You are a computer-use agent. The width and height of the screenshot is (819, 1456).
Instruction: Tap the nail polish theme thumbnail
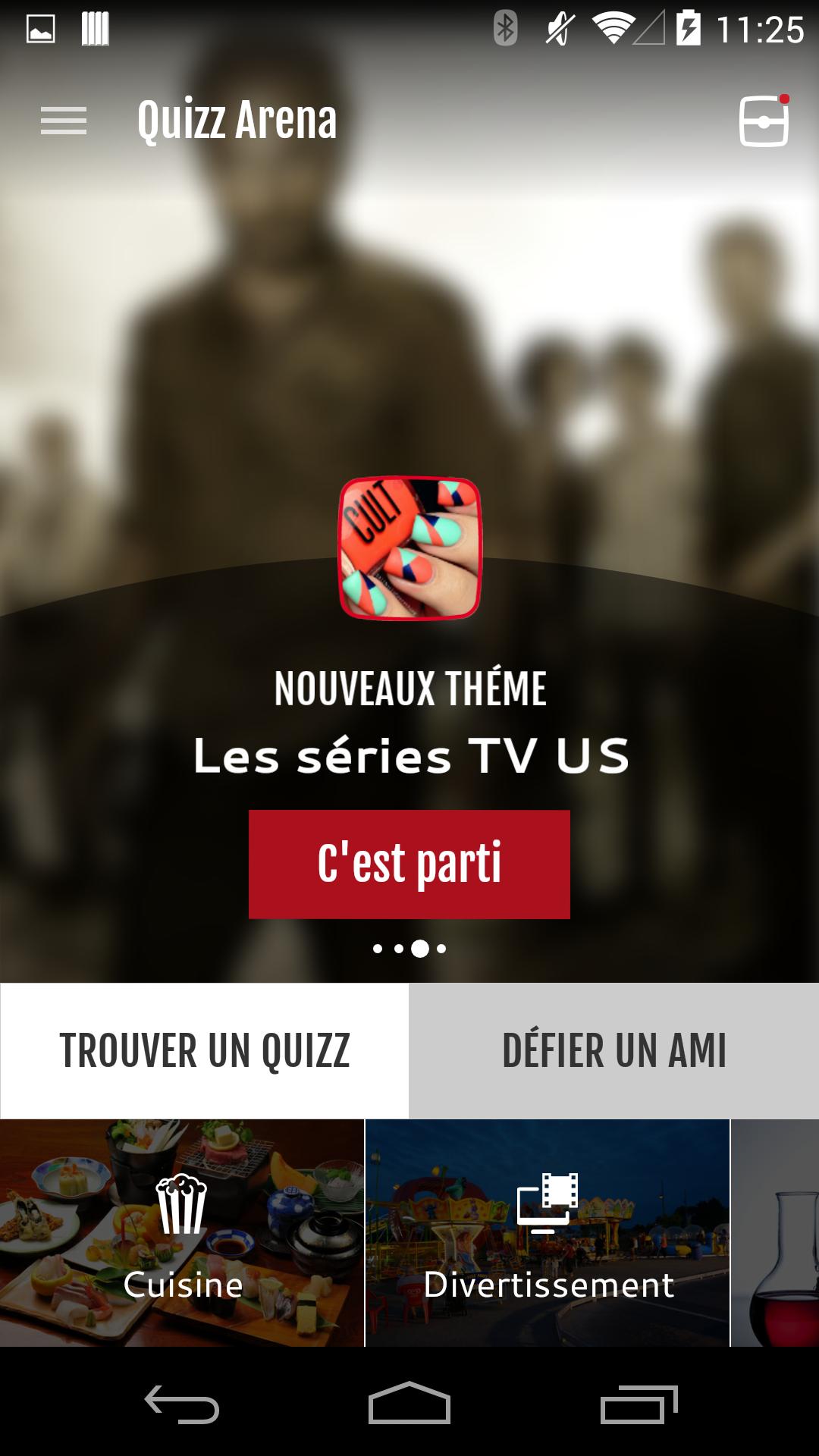[x=409, y=548]
